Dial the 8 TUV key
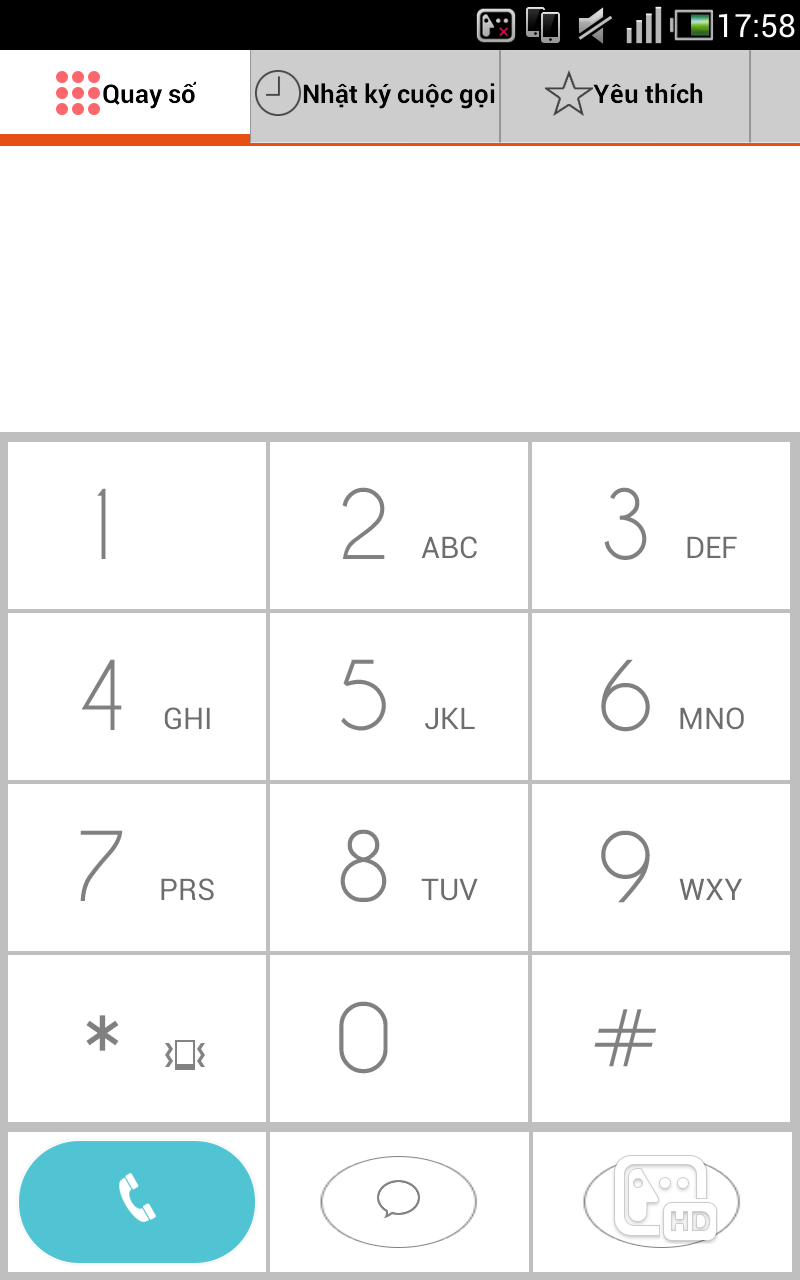 tap(399, 867)
